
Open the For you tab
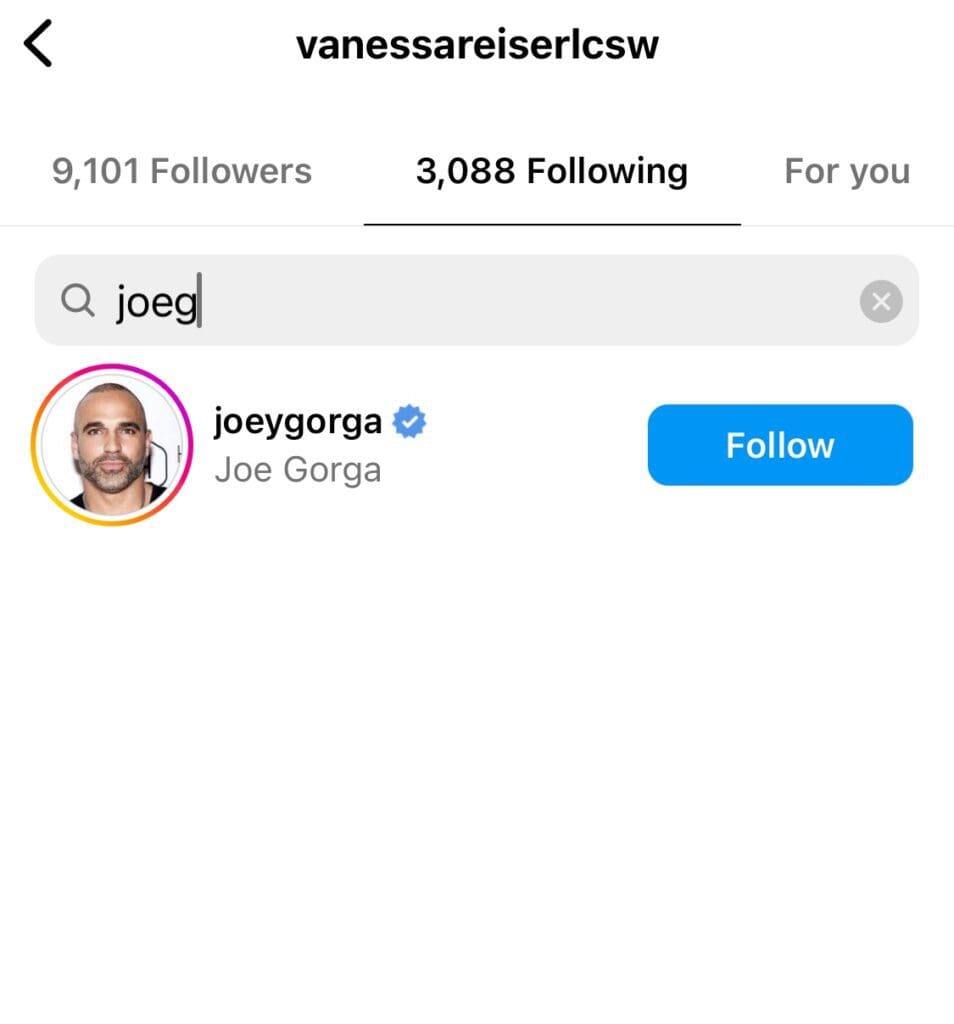[x=846, y=170]
